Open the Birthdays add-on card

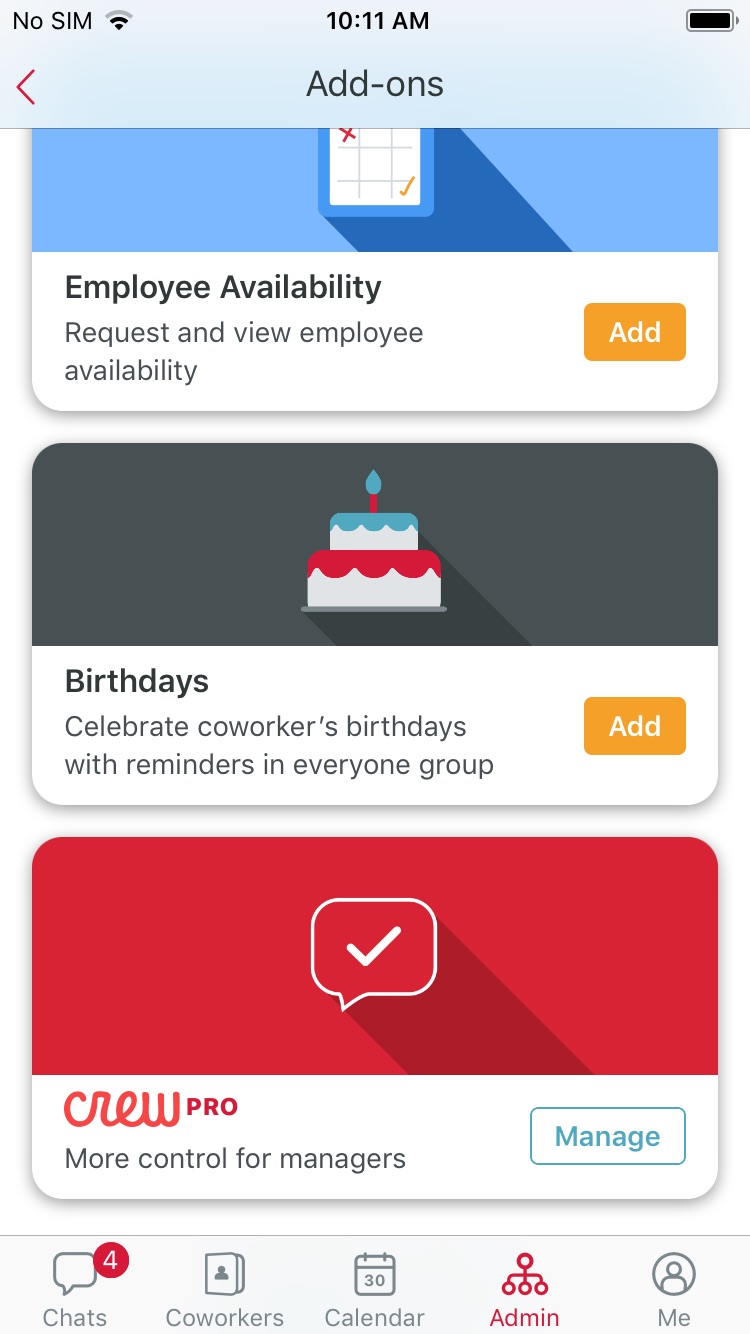pos(375,624)
